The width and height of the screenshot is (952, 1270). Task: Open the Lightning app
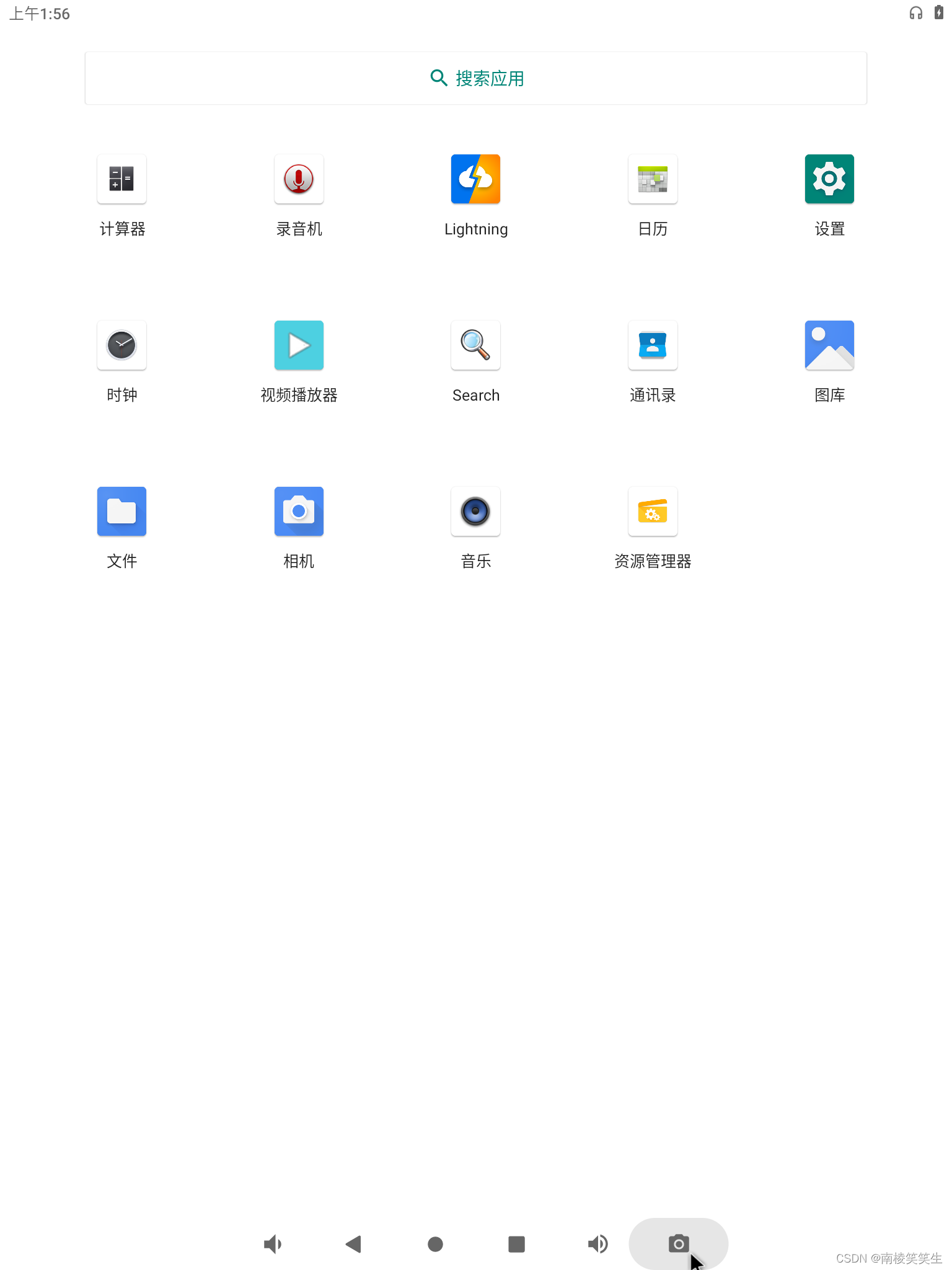pos(475,179)
